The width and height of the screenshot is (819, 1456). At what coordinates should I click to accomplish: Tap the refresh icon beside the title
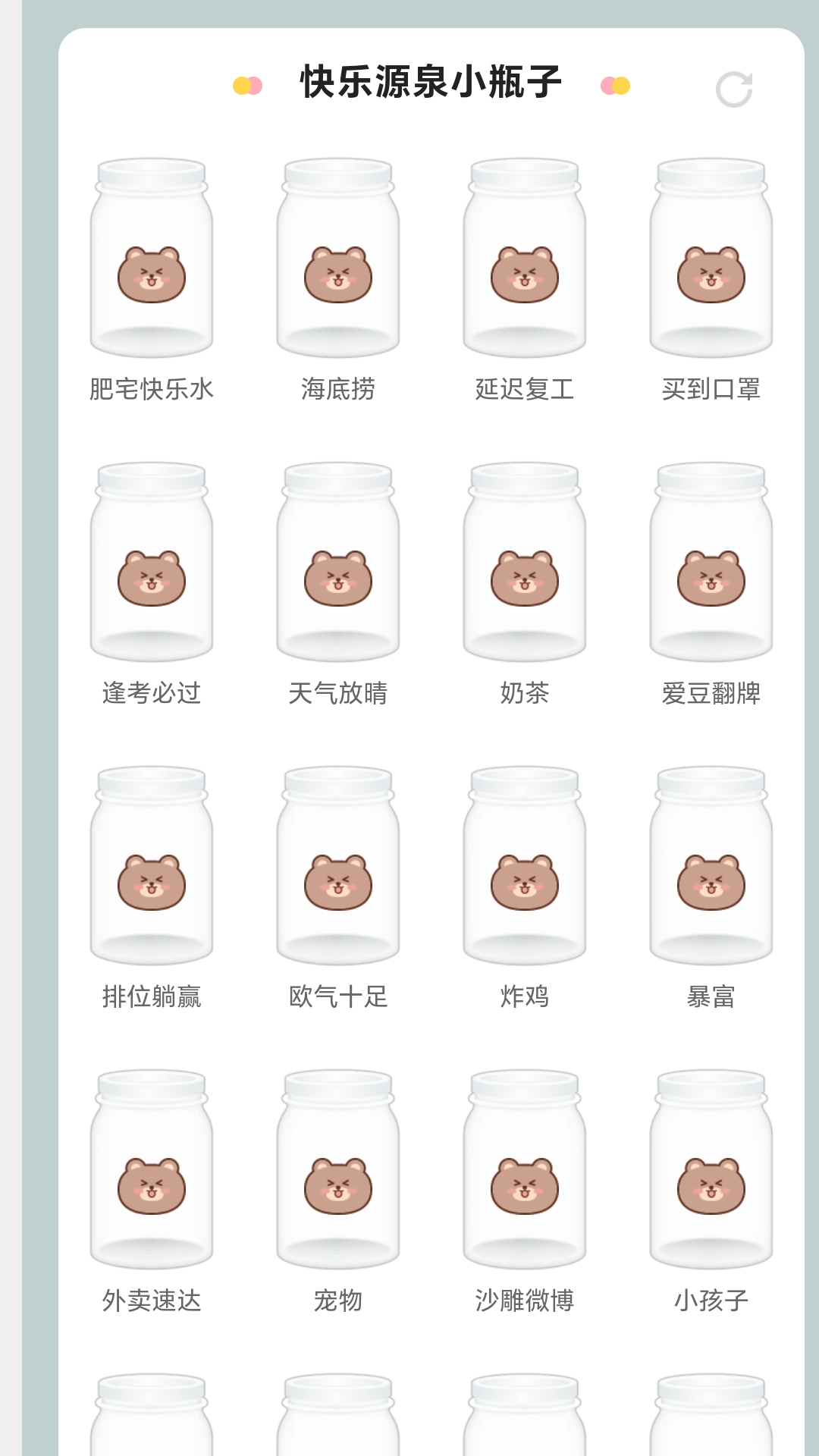(x=733, y=89)
